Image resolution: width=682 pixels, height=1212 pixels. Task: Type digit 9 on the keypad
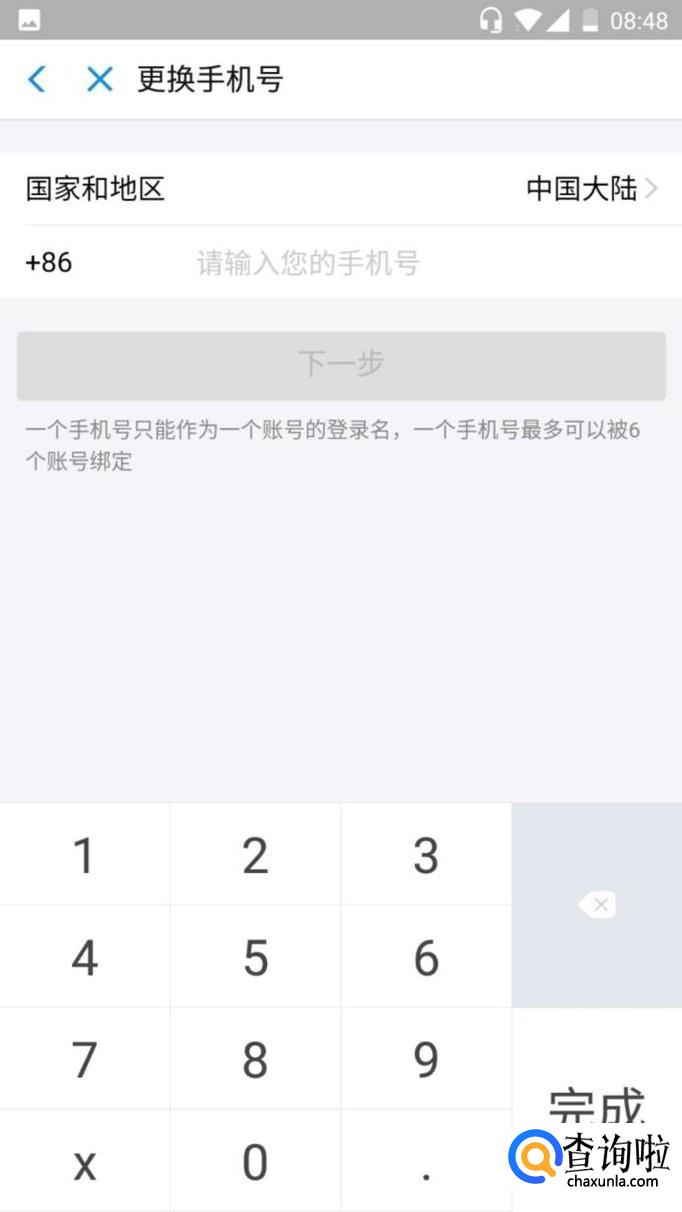pyautogui.click(x=426, y=1060)
